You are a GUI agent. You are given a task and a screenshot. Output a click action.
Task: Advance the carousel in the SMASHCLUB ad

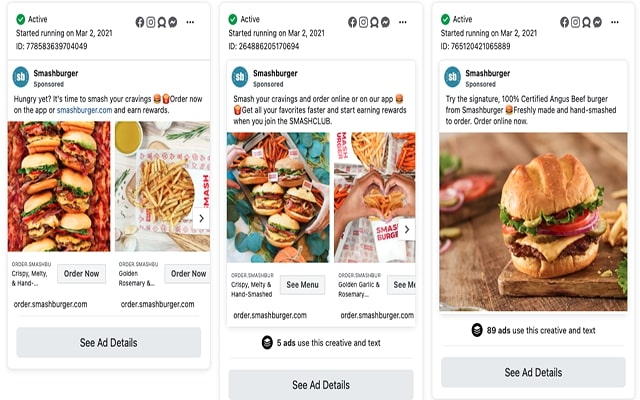406,229
